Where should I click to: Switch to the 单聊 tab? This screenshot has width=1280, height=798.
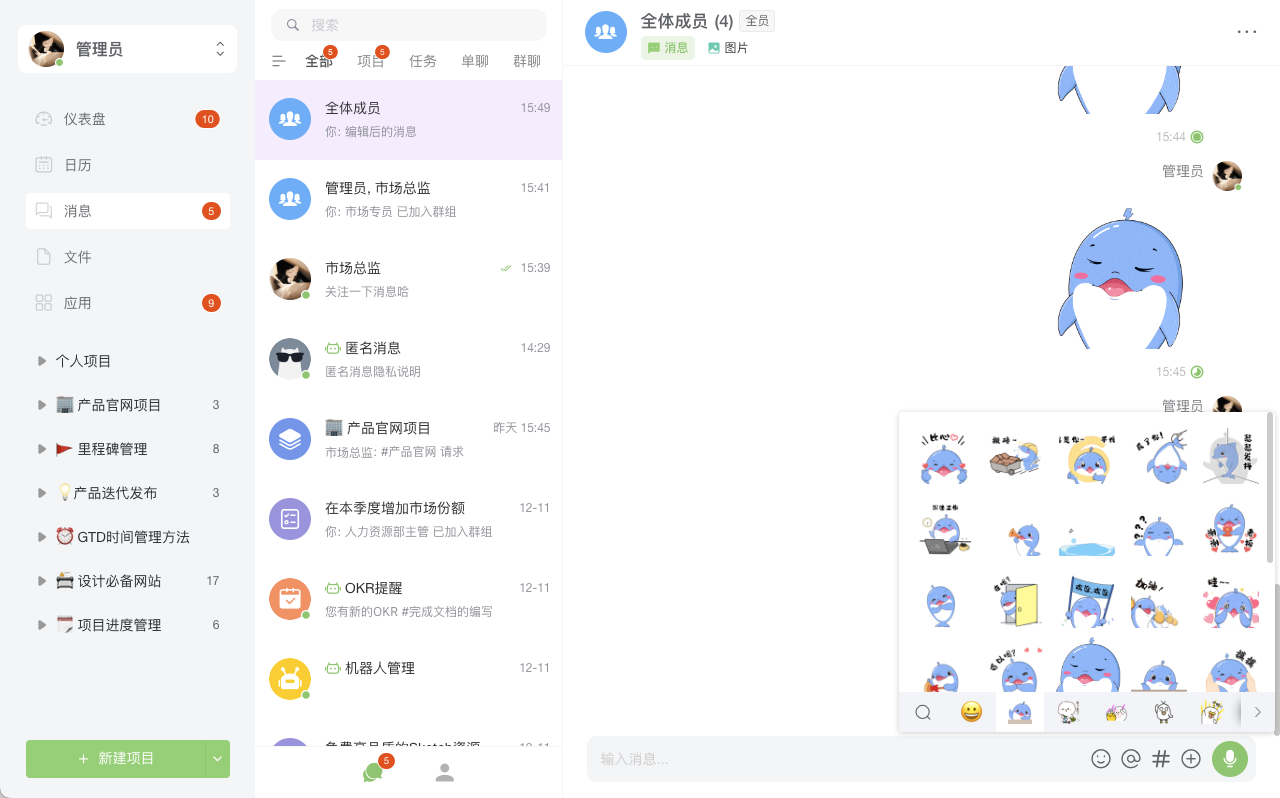point(475,61)
